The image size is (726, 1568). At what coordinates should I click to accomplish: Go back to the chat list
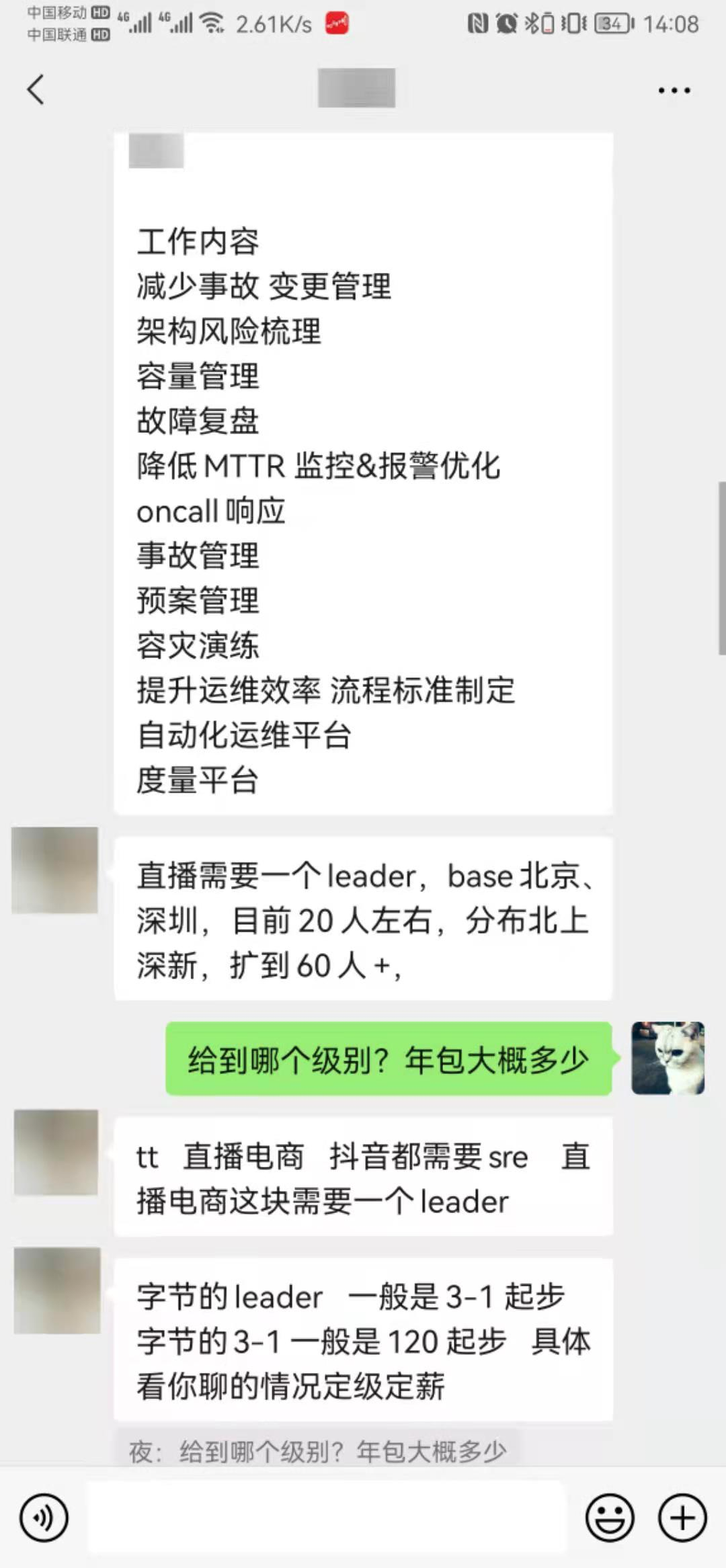pyautogui.click(x=36, y=89)
